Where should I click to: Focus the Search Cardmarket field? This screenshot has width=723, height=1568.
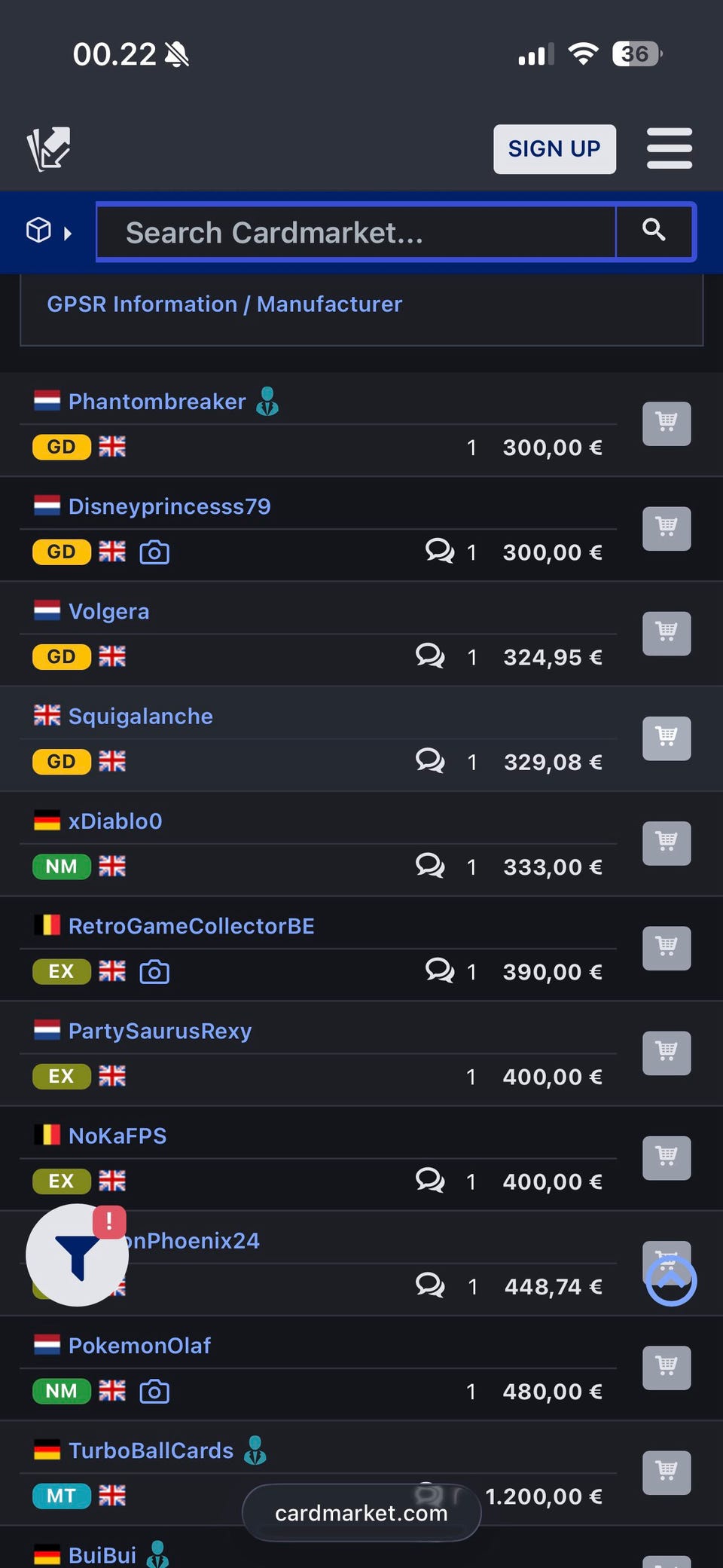(x=356, y=232)
